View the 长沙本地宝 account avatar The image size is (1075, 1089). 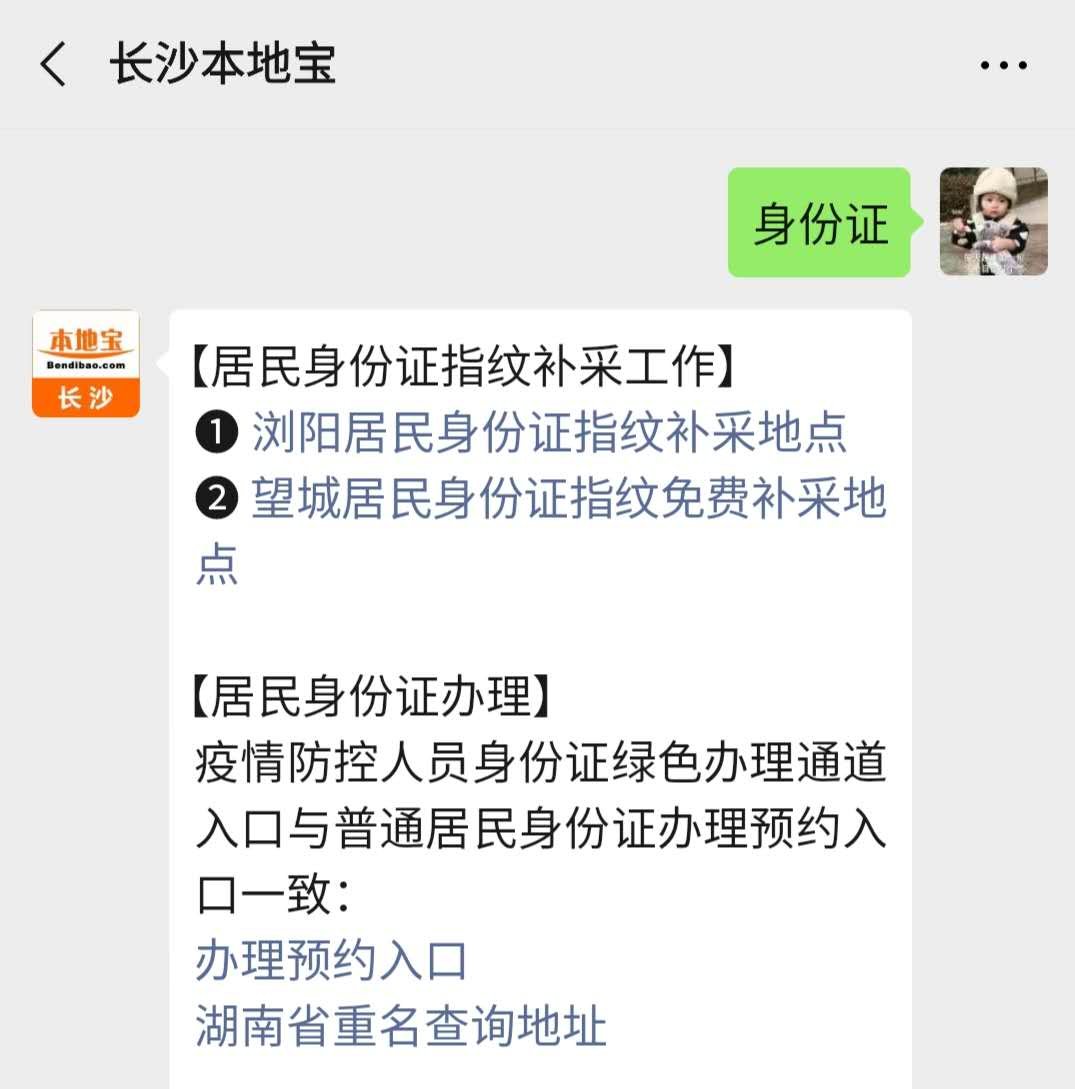pyautogui.click(x=86, y=364)
